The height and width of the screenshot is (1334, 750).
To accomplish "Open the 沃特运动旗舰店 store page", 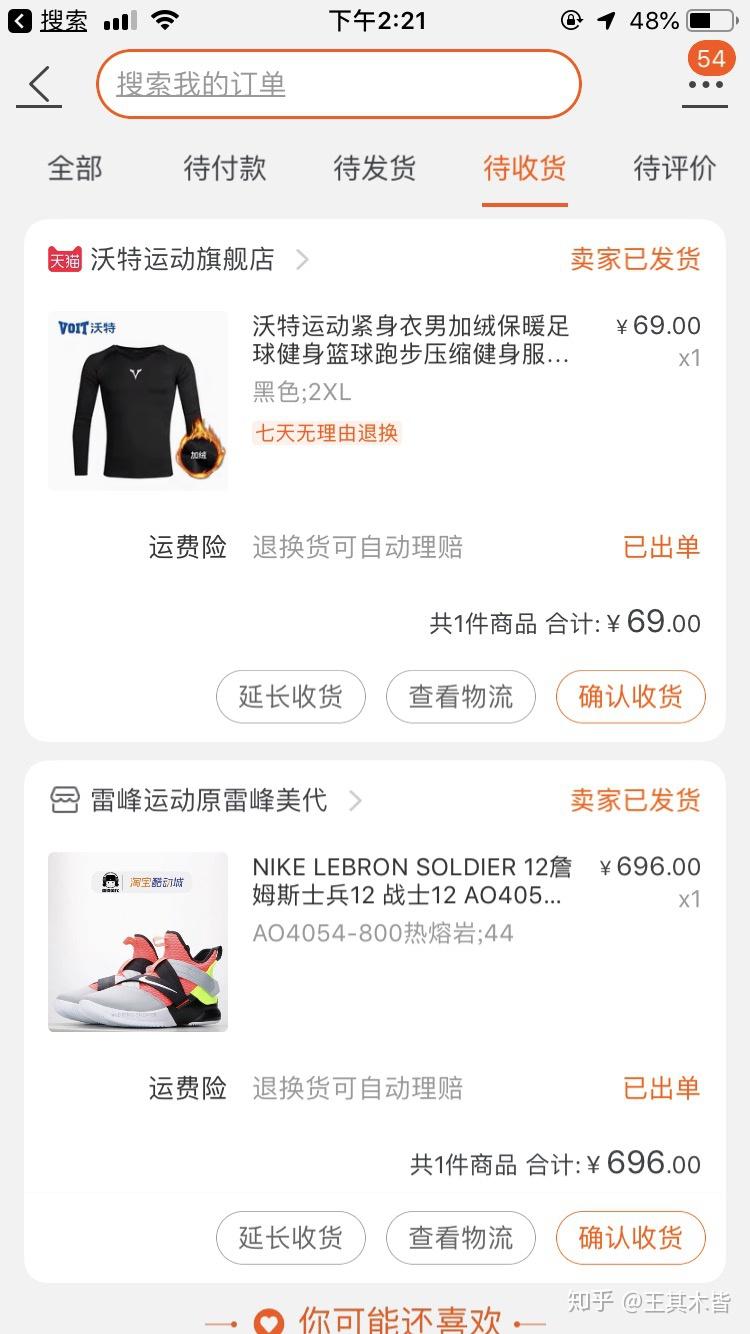I will (180, 260).
